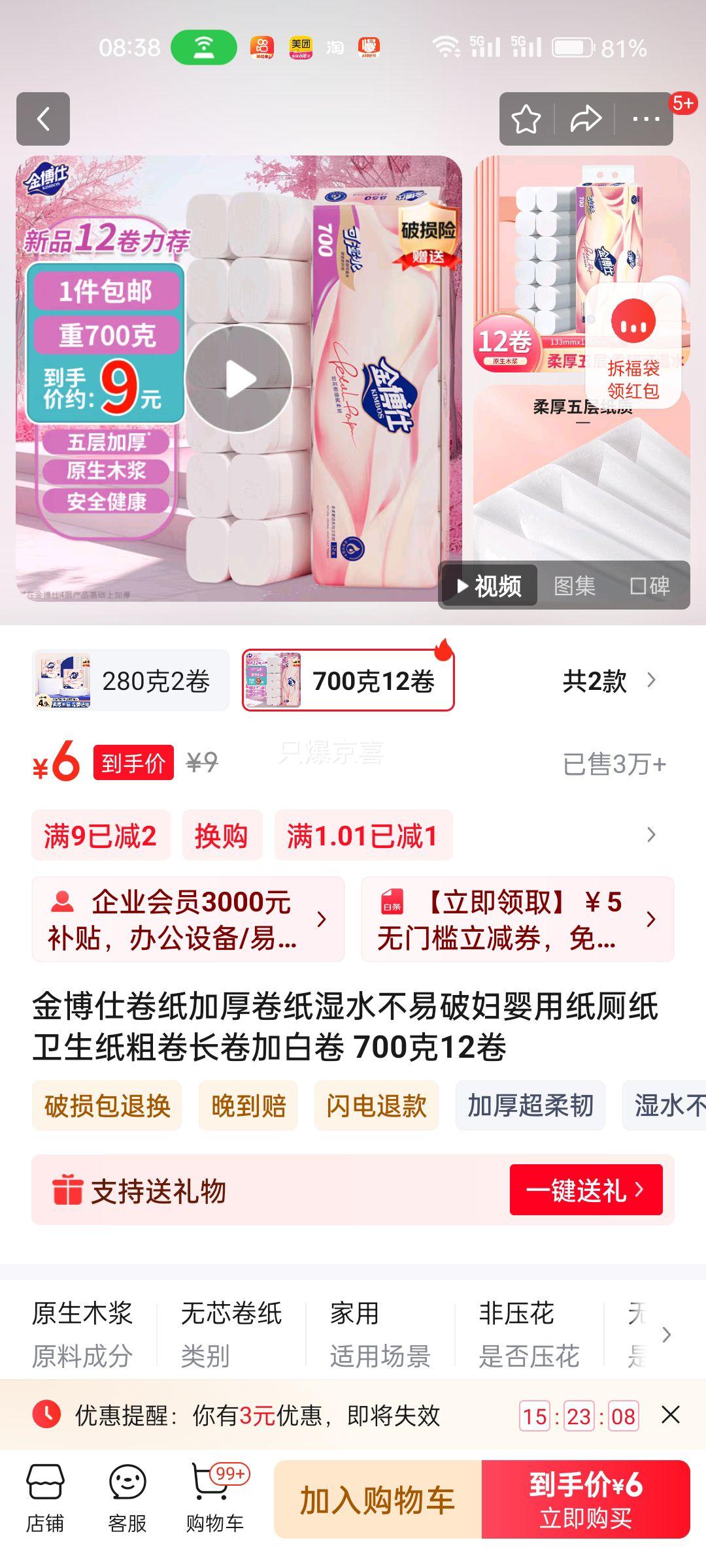Claim the ¥5 无门槛立减券 coupon
This screenshot has width=706, height=1568.
point(517,919)
